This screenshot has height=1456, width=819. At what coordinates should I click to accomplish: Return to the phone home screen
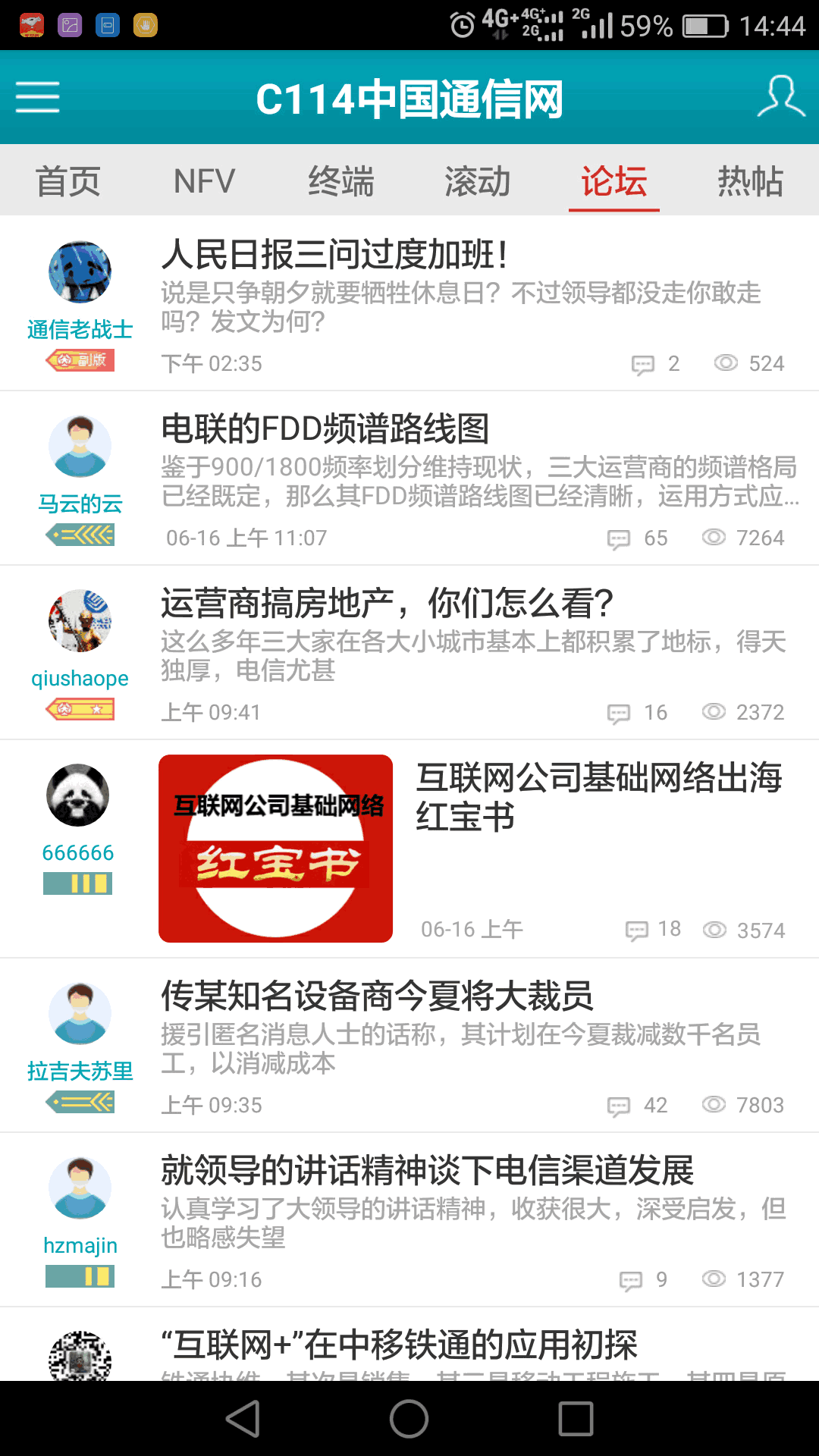coord(409,1418)
